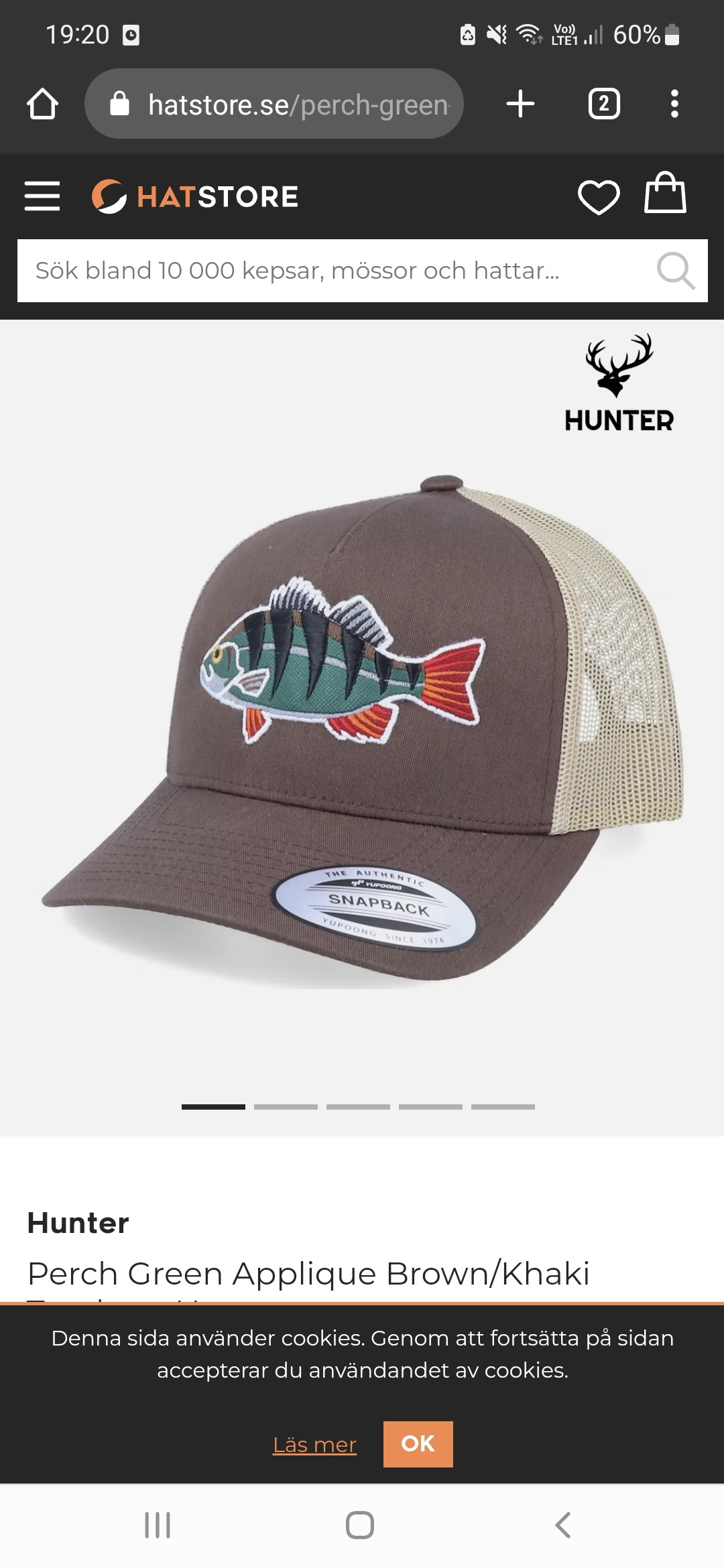724x1568 pixels.
Task: Open the Hunter brand logo link
Action: 619,383
